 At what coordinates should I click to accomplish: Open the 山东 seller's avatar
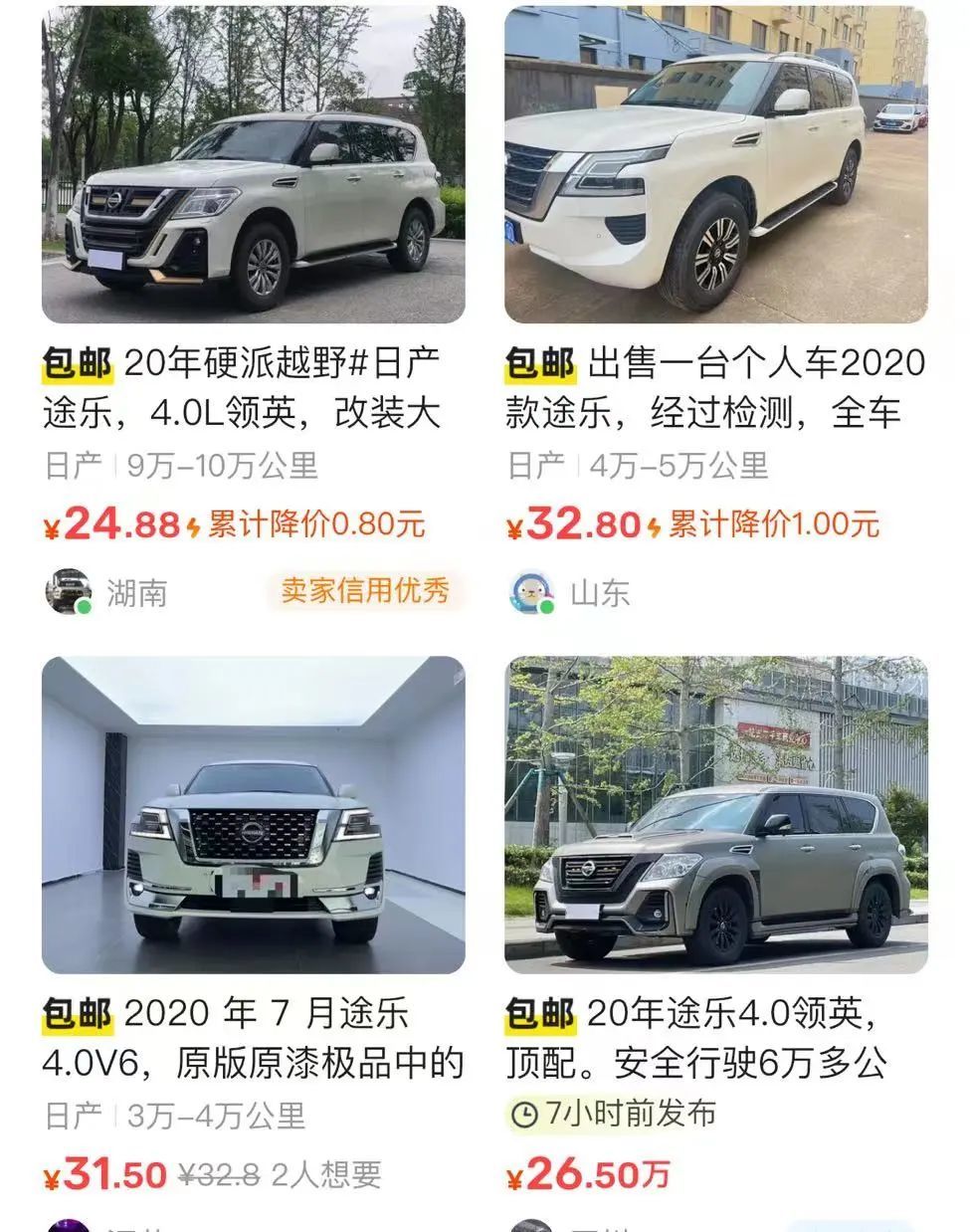(532, 592)
